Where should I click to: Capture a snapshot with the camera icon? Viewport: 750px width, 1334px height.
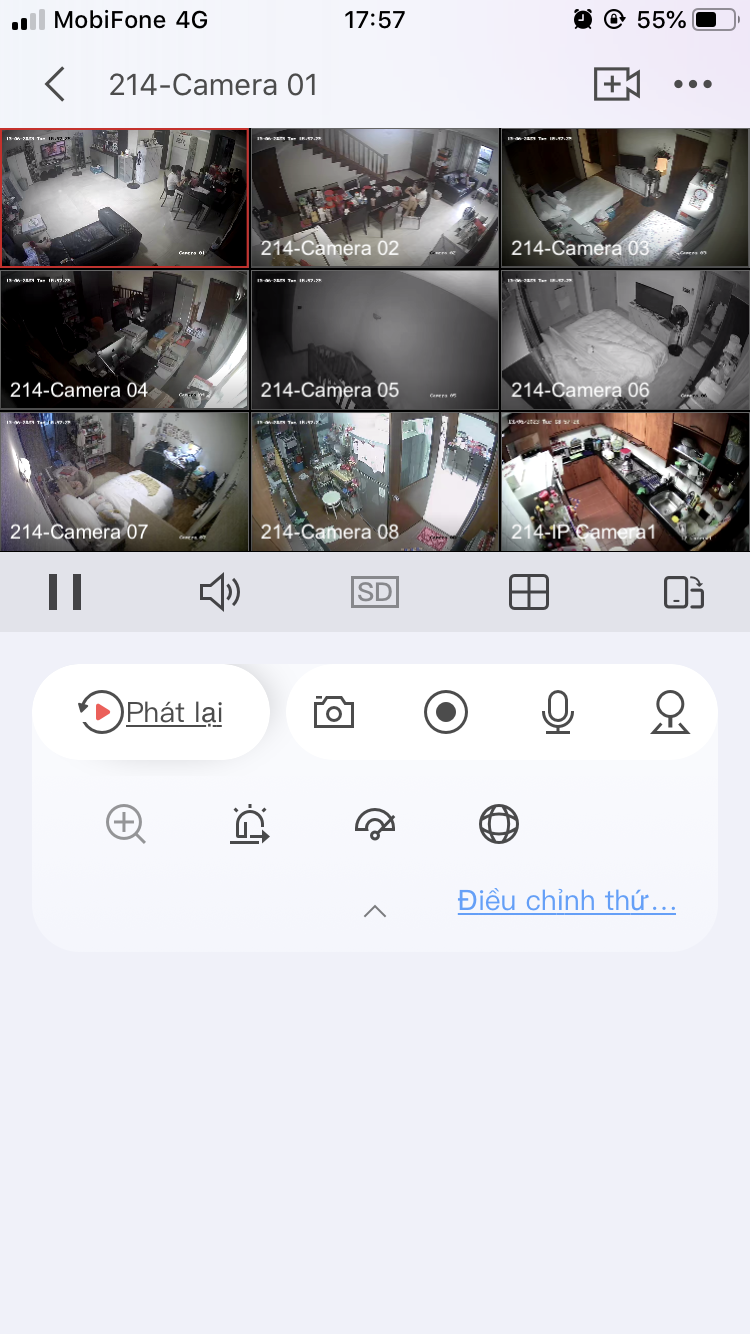[x=334, y=712]
